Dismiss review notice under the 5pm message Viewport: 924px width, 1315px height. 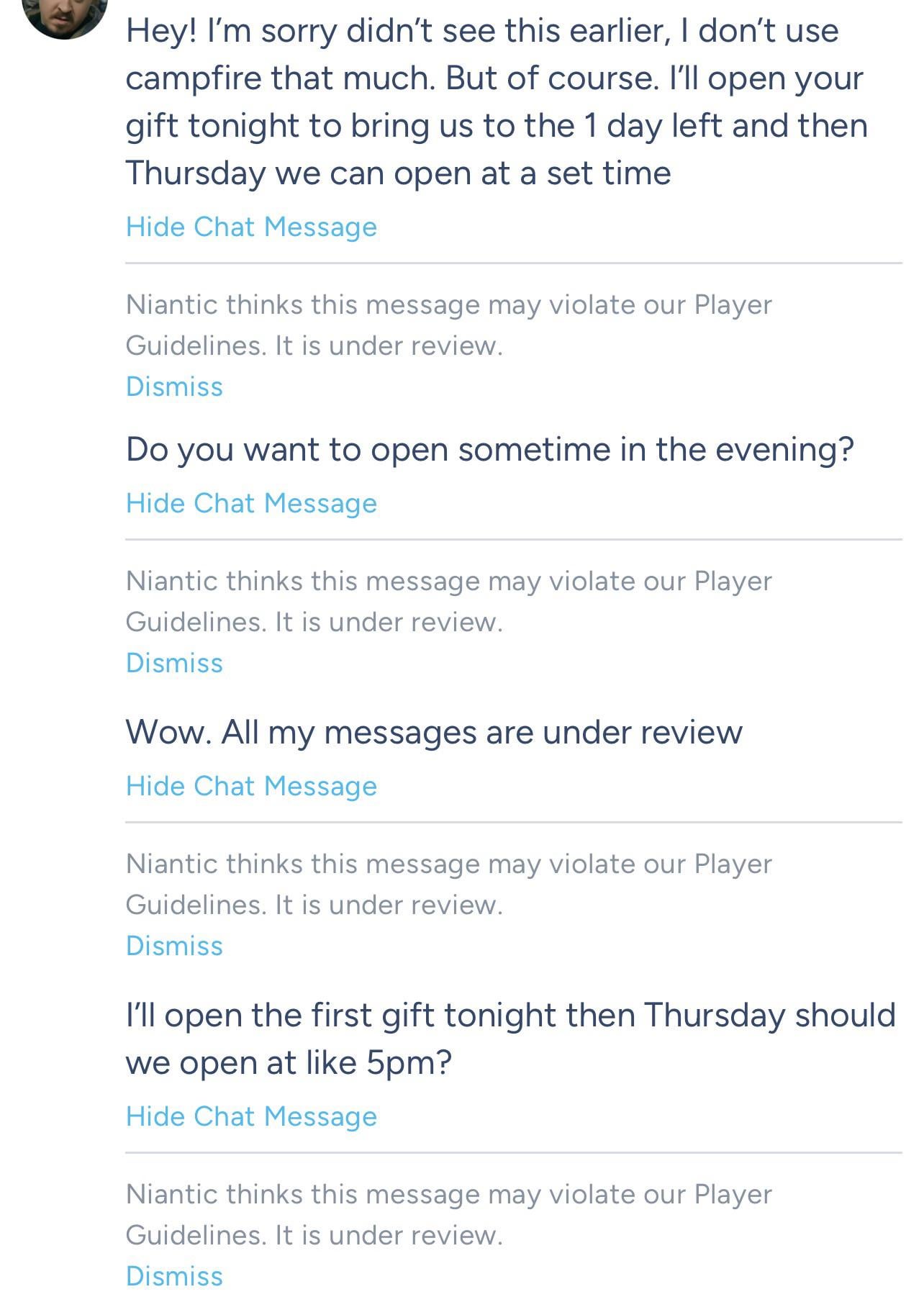(x=174, y=1276)
